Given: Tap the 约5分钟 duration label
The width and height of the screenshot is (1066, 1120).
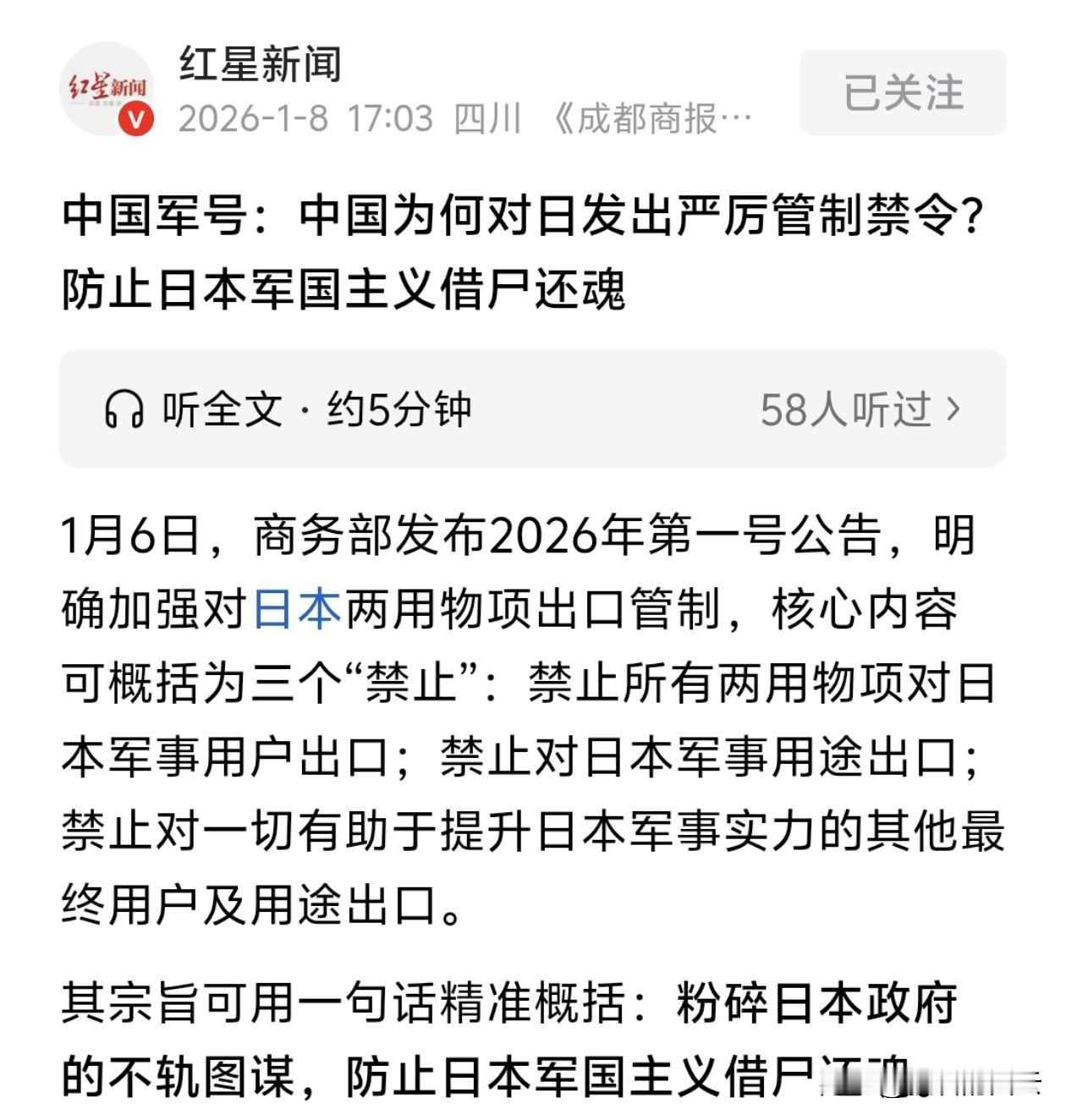Looking at the screenshot, I should (x=402, y=409).
